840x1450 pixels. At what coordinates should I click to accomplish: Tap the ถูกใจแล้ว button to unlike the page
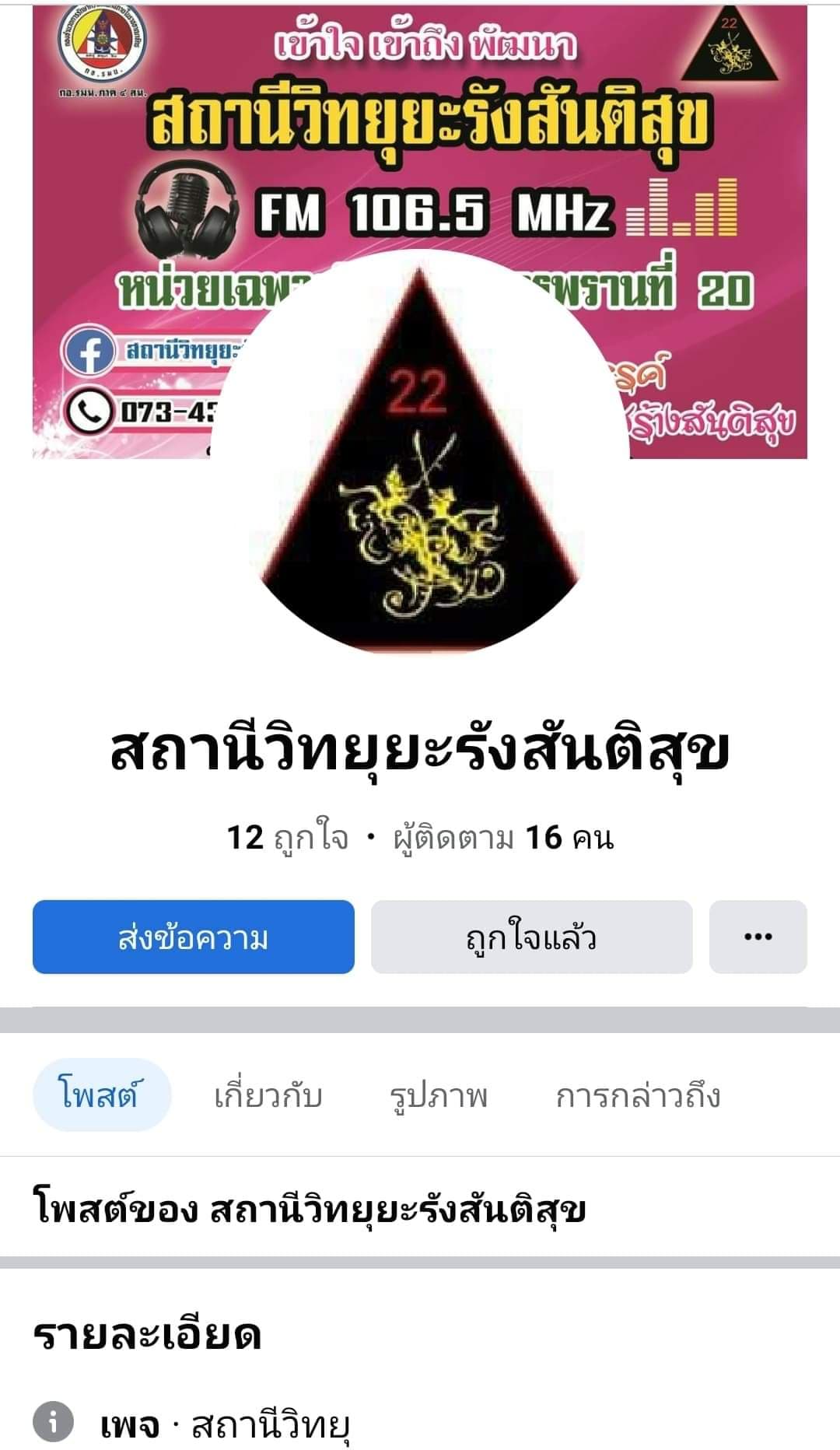tap(531, 937)
